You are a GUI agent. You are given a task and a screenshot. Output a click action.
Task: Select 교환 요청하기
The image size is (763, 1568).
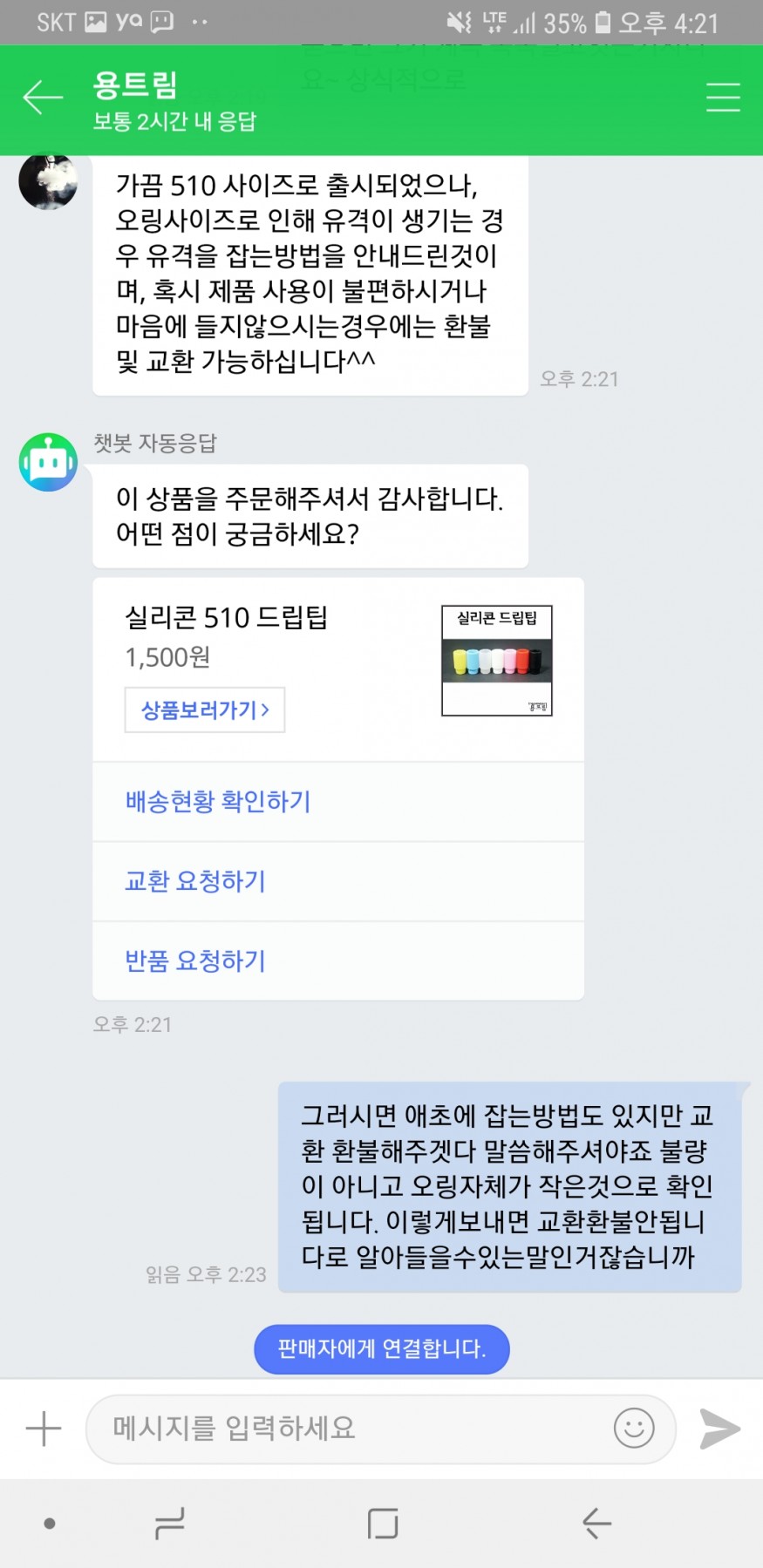click(x=195, y=881)
